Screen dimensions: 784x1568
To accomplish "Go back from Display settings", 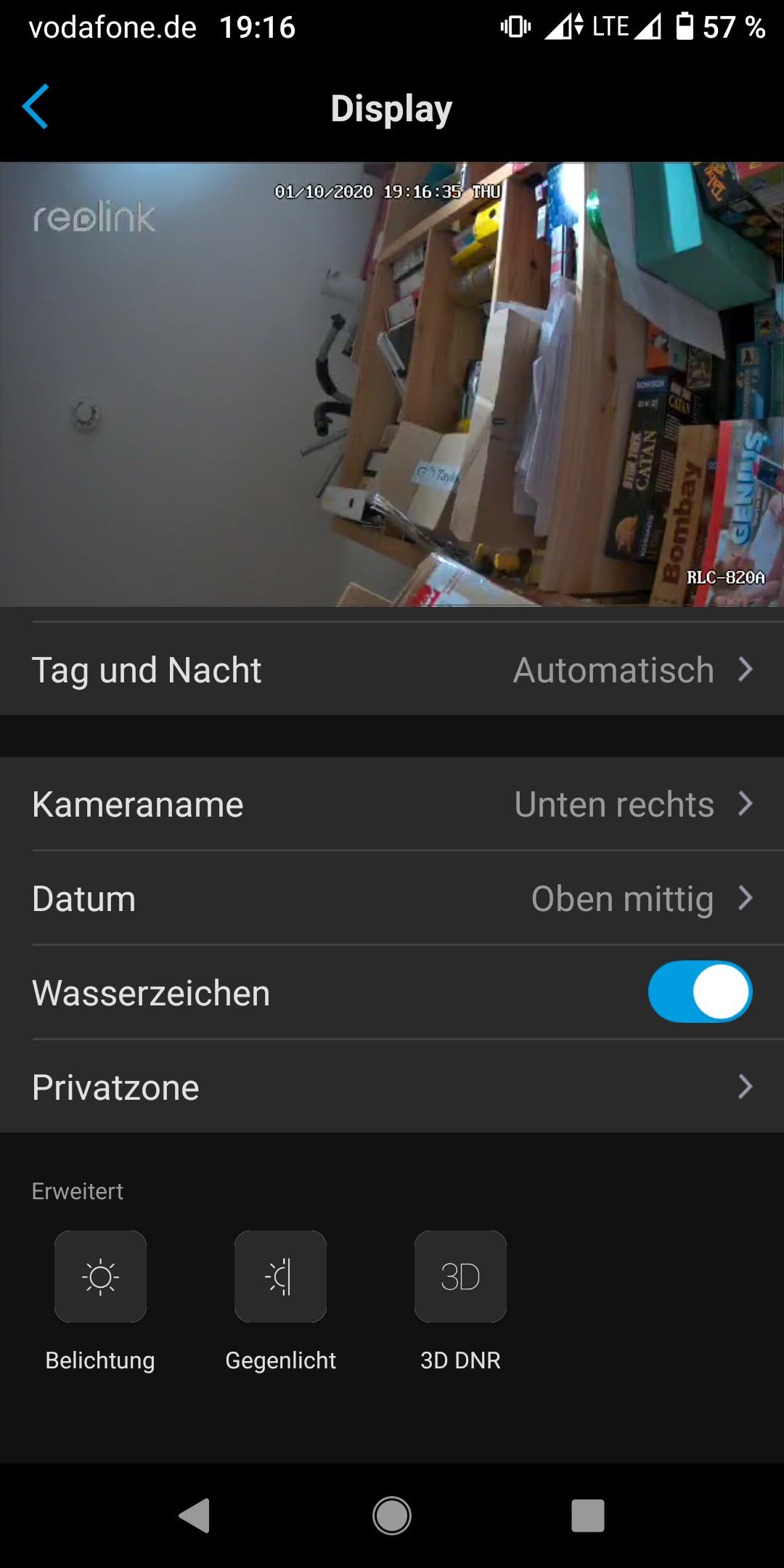I will coord(35,107).
